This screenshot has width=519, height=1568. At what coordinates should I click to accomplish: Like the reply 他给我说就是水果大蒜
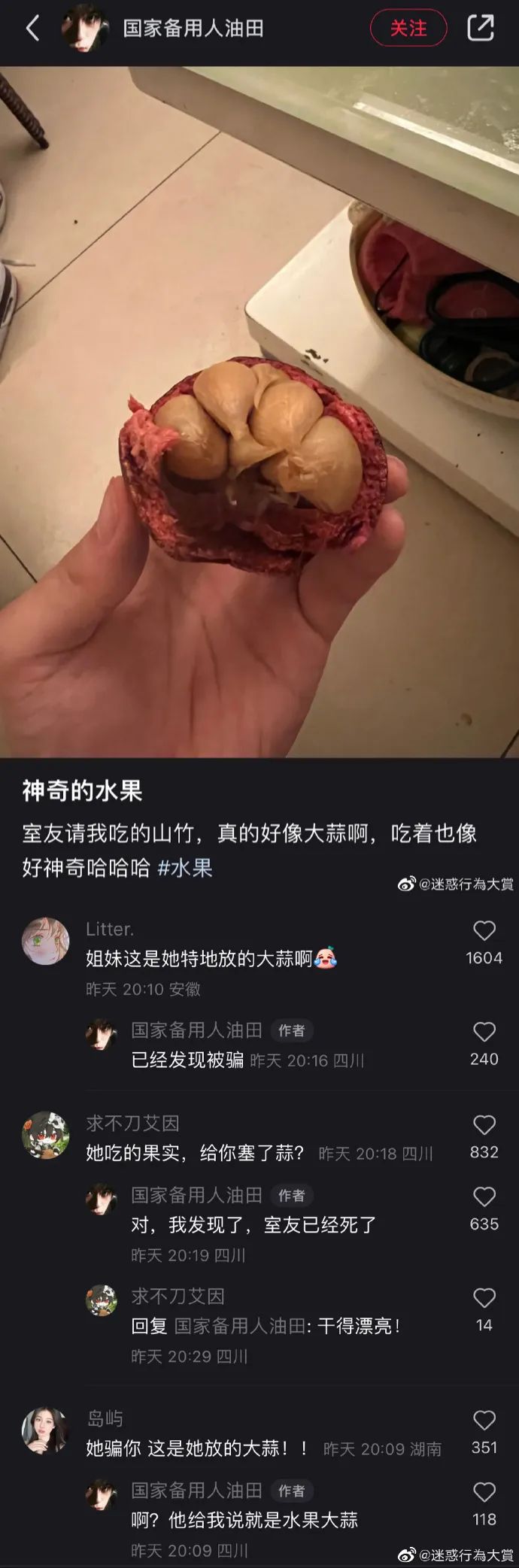pyautogui.click(x=484, y=1492)
